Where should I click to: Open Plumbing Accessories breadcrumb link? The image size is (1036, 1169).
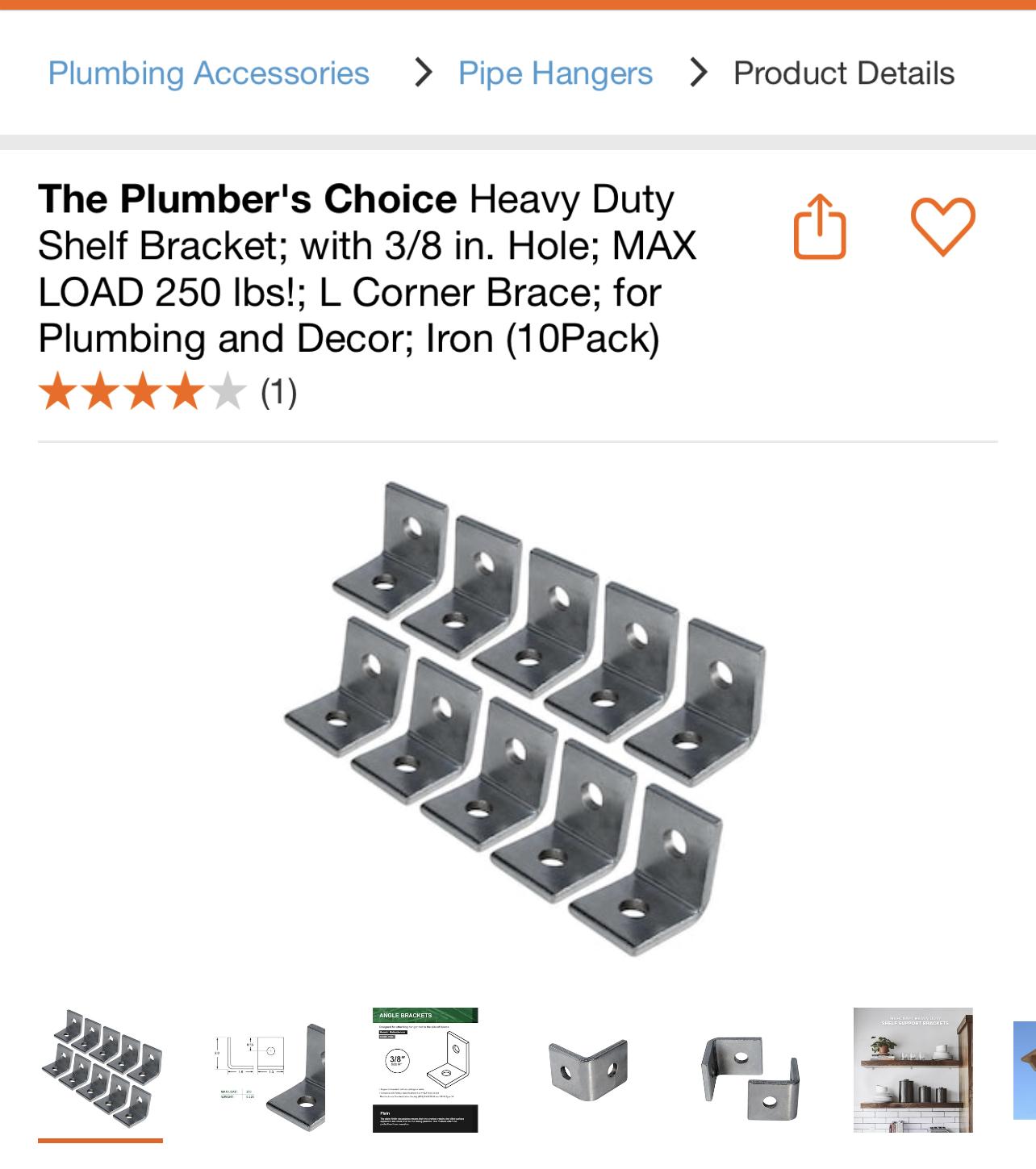pyautogui.click(x=208, y=73)
